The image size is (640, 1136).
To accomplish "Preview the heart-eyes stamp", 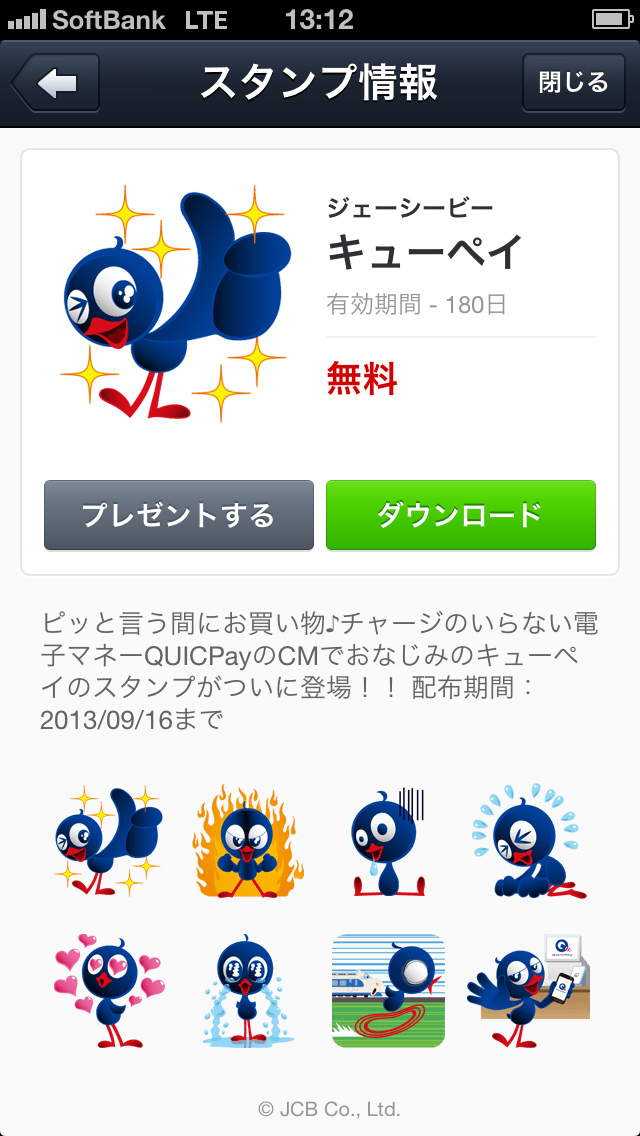I will point(108,990).
